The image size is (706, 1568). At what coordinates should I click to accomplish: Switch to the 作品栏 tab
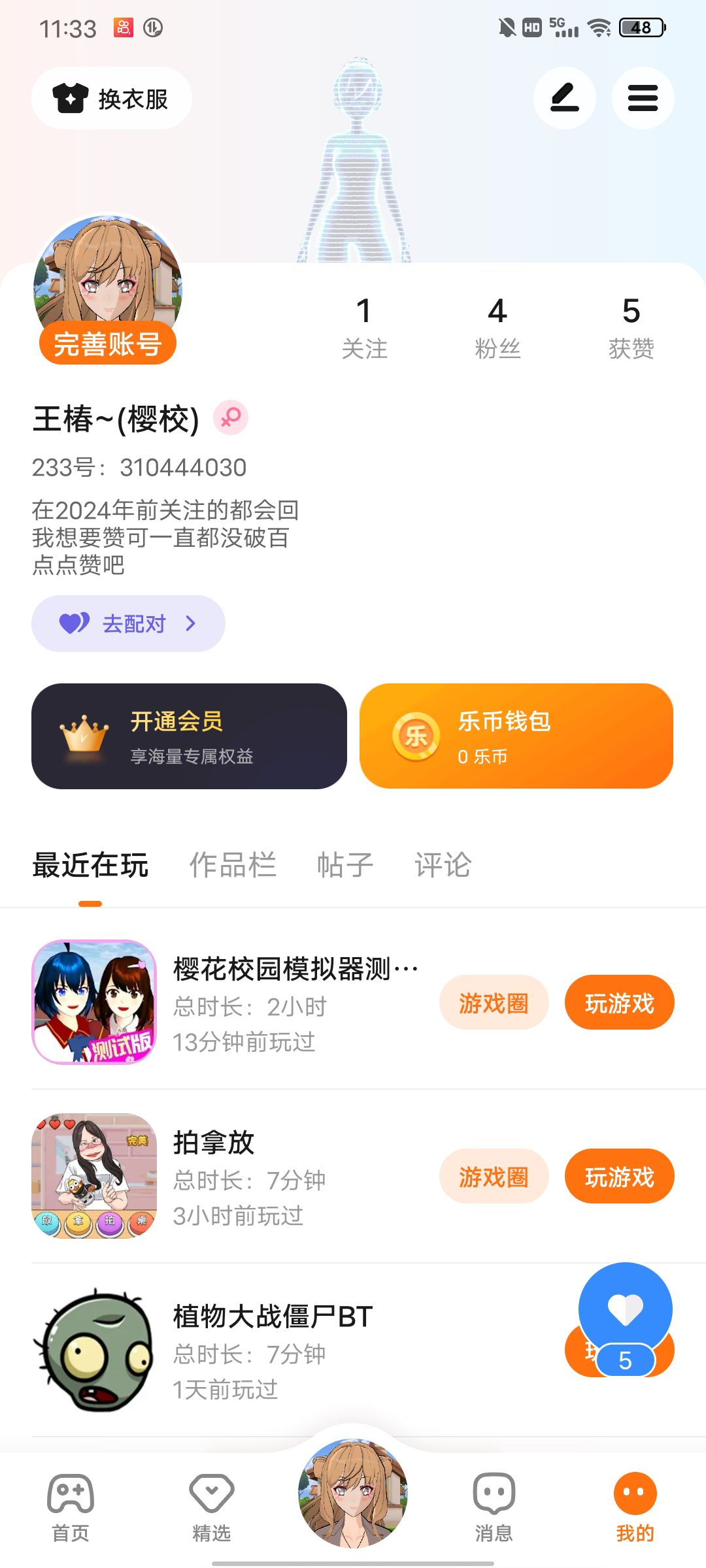pyautogui.click(x=233, y=865)
